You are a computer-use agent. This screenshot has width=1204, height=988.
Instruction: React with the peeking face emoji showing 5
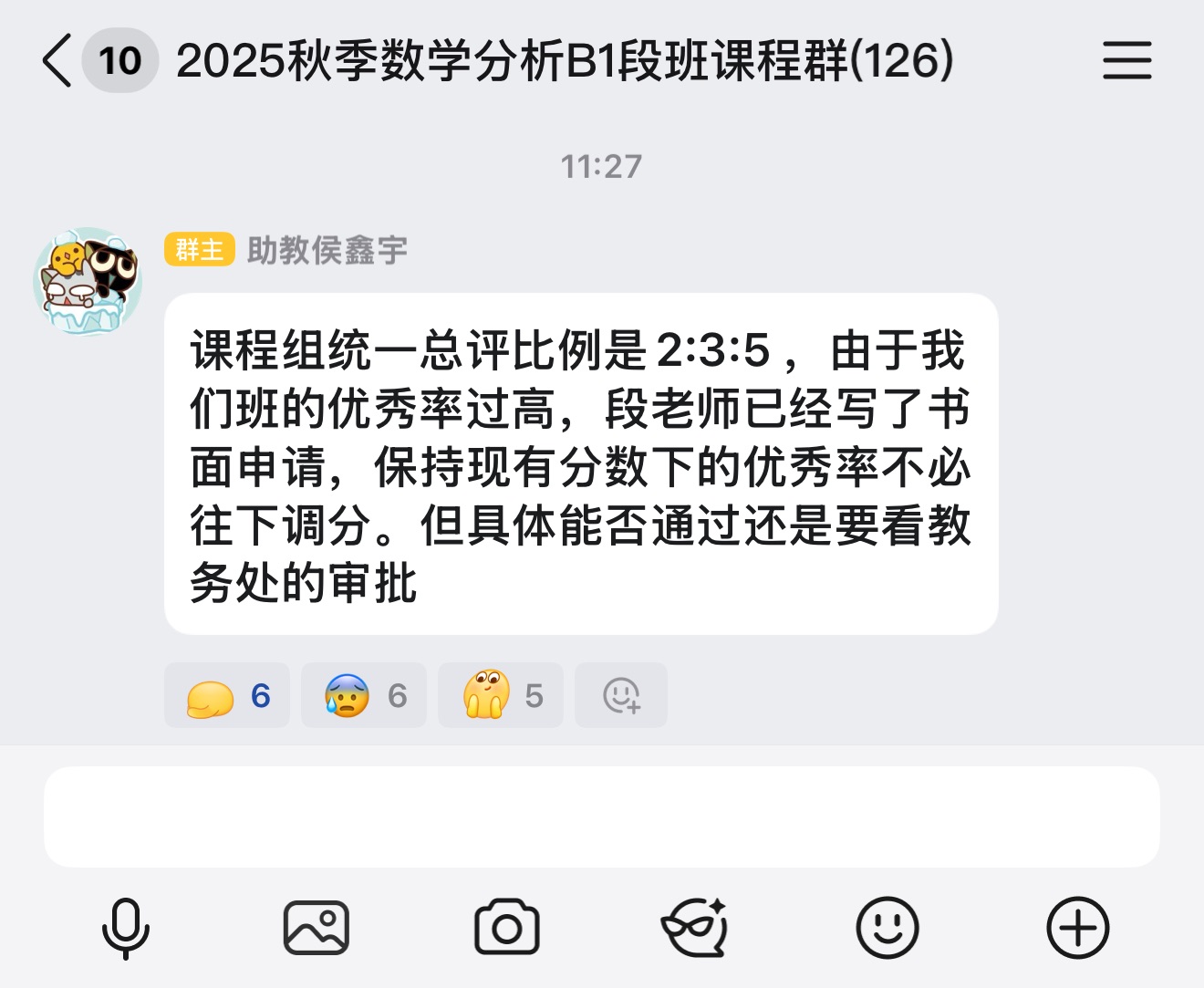(x=501, y=696)
